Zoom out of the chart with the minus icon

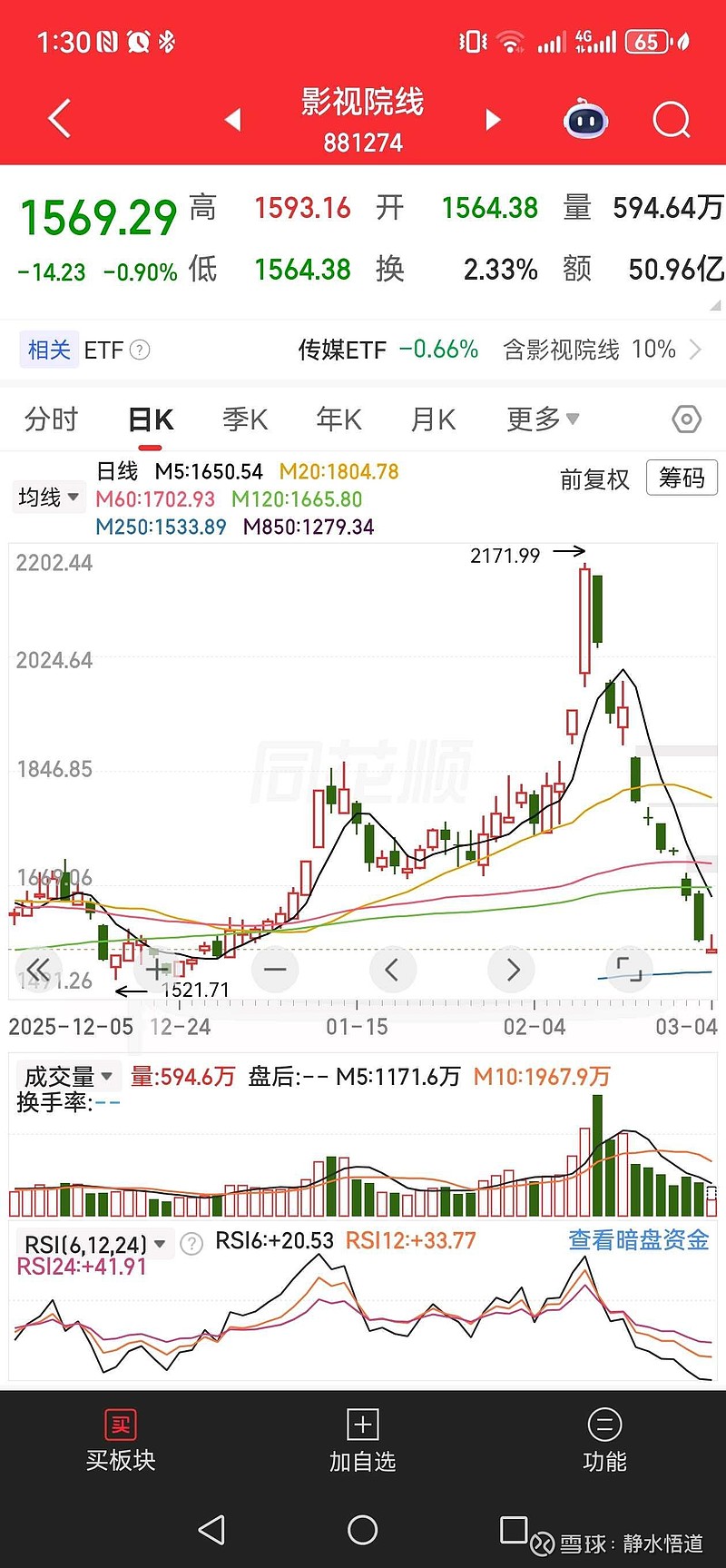[x=274, y=969]
